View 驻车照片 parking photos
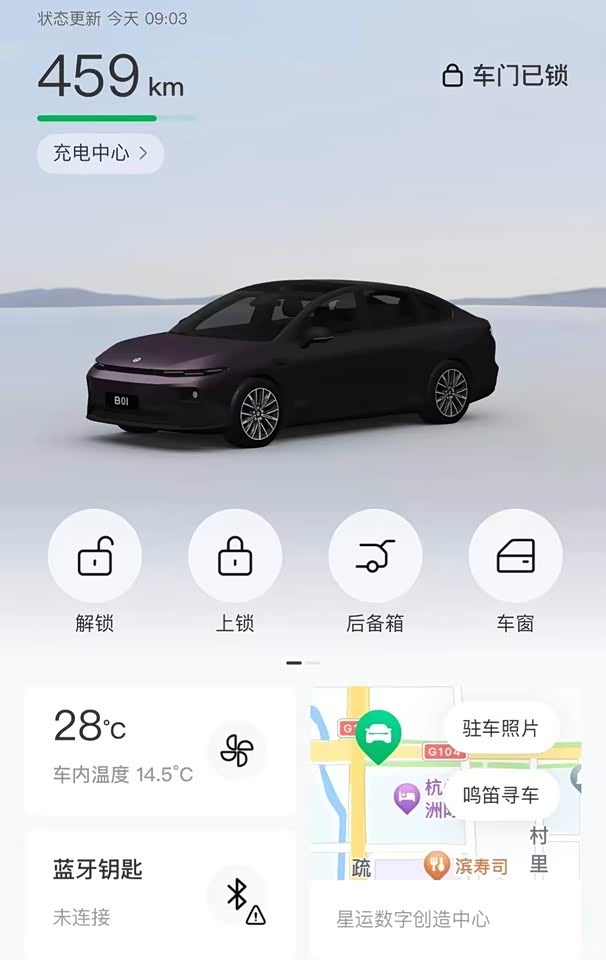The image size is (606, 960). pos(500,728)
